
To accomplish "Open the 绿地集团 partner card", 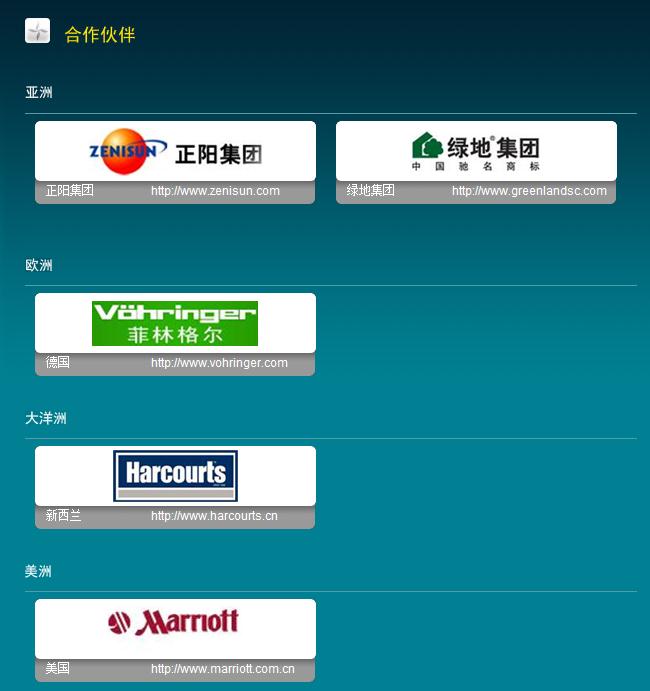I will coord(476,152).
